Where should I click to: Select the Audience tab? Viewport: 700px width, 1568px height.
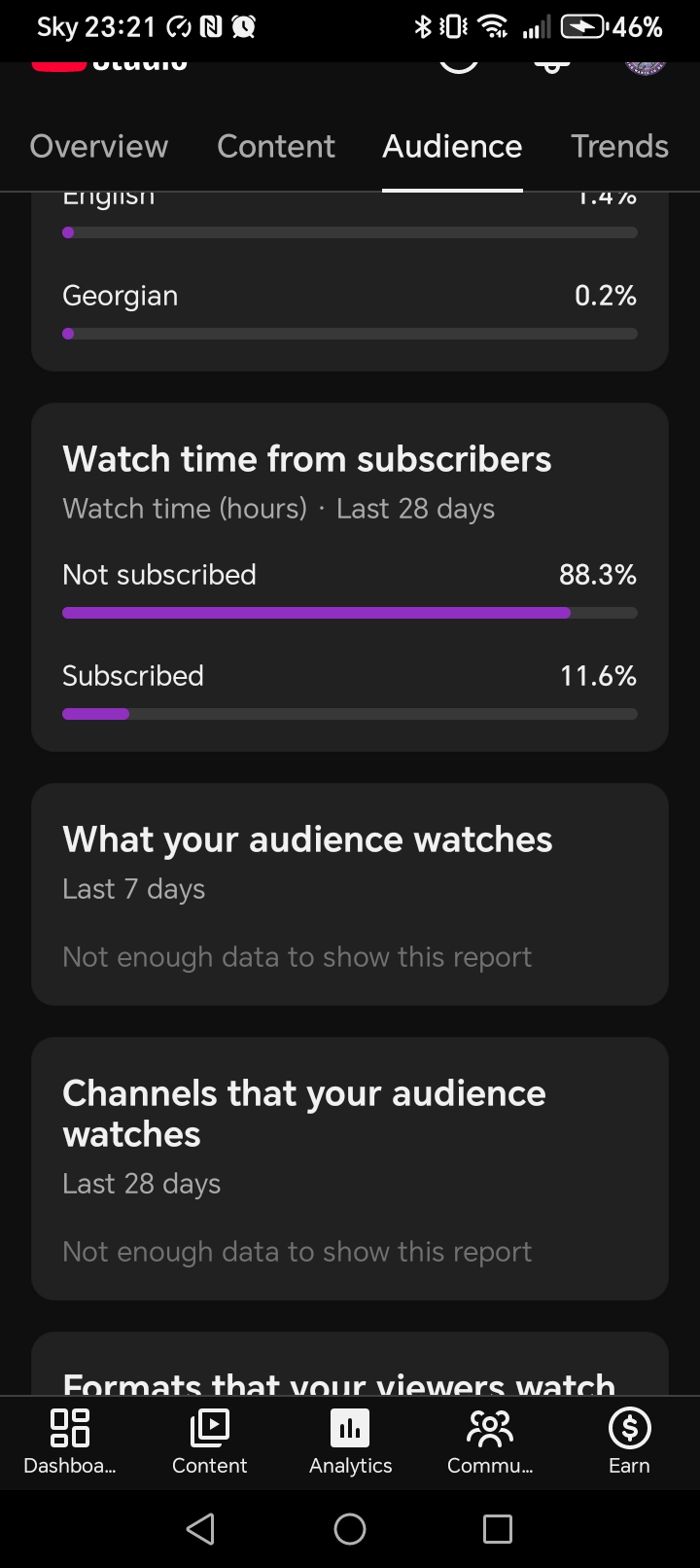pyautogui.click(x=452, y=146)
